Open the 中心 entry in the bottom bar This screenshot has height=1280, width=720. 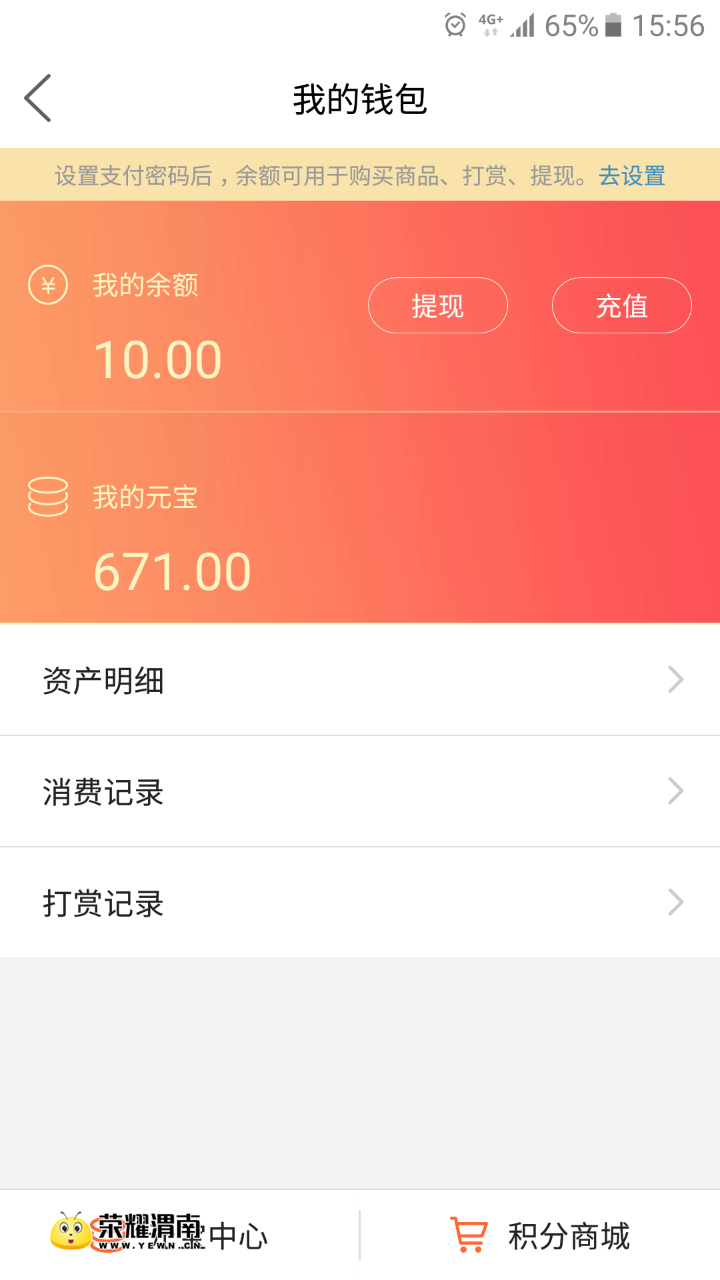pos(180,1236)
